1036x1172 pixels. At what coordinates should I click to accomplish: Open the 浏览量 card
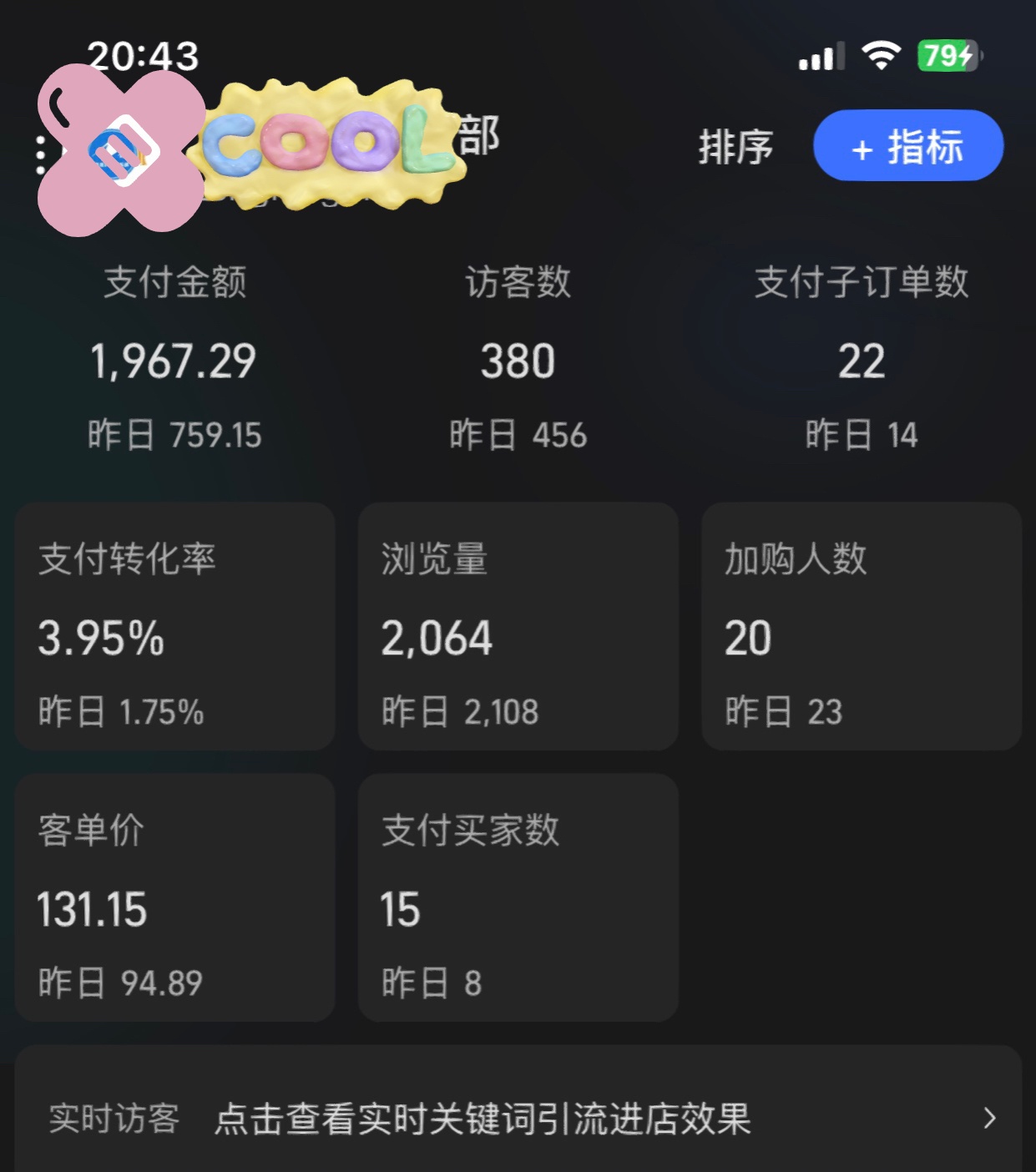pyautogui.click(x=518, y=626)
